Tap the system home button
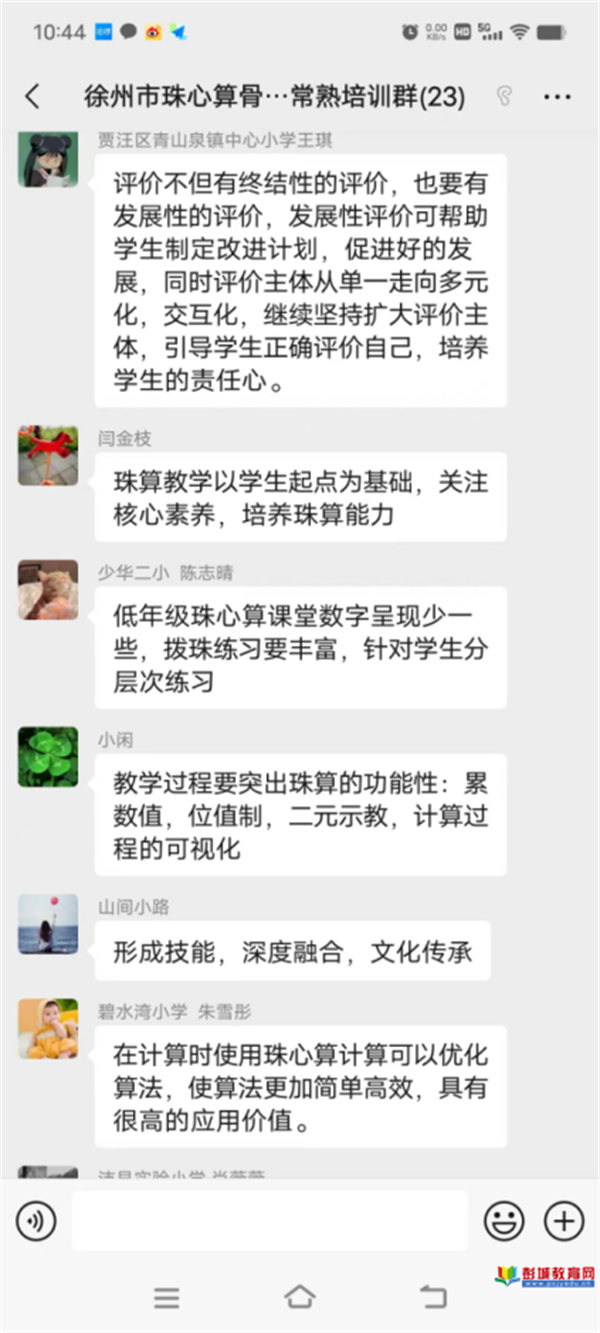 tap(299, 1297)
